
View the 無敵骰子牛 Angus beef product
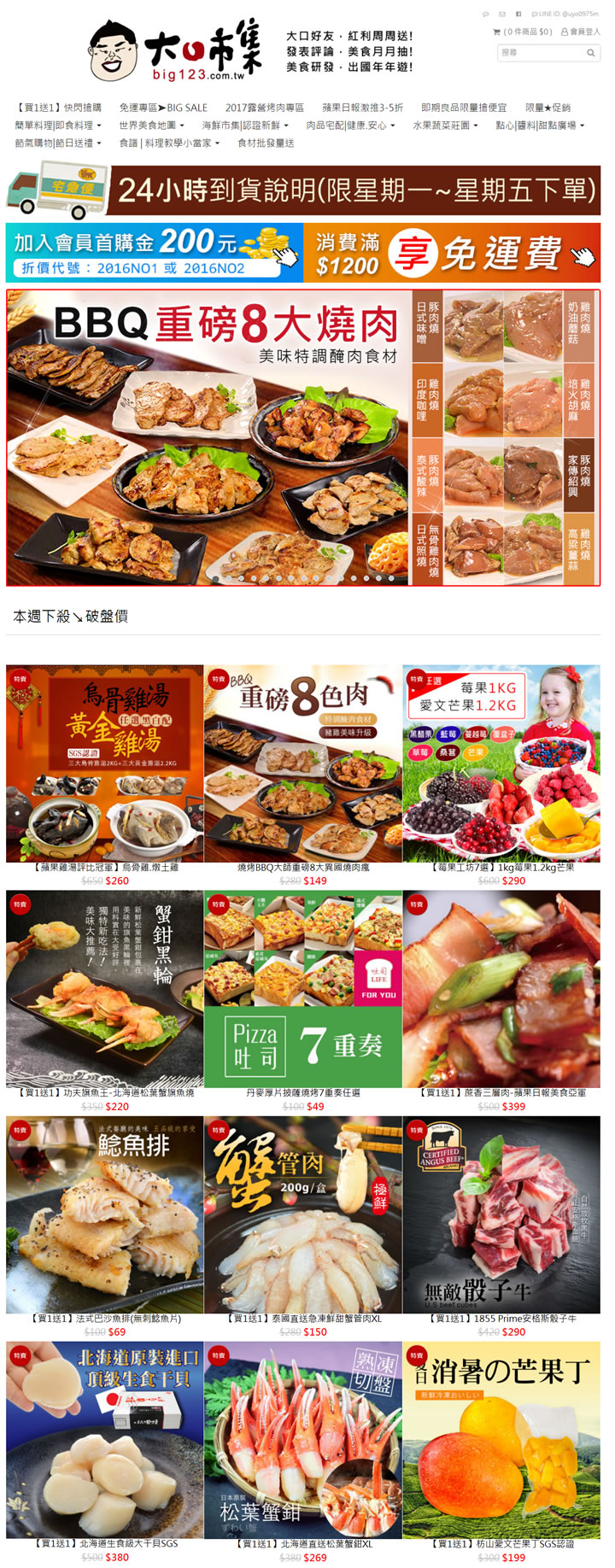pos(501,1214)
